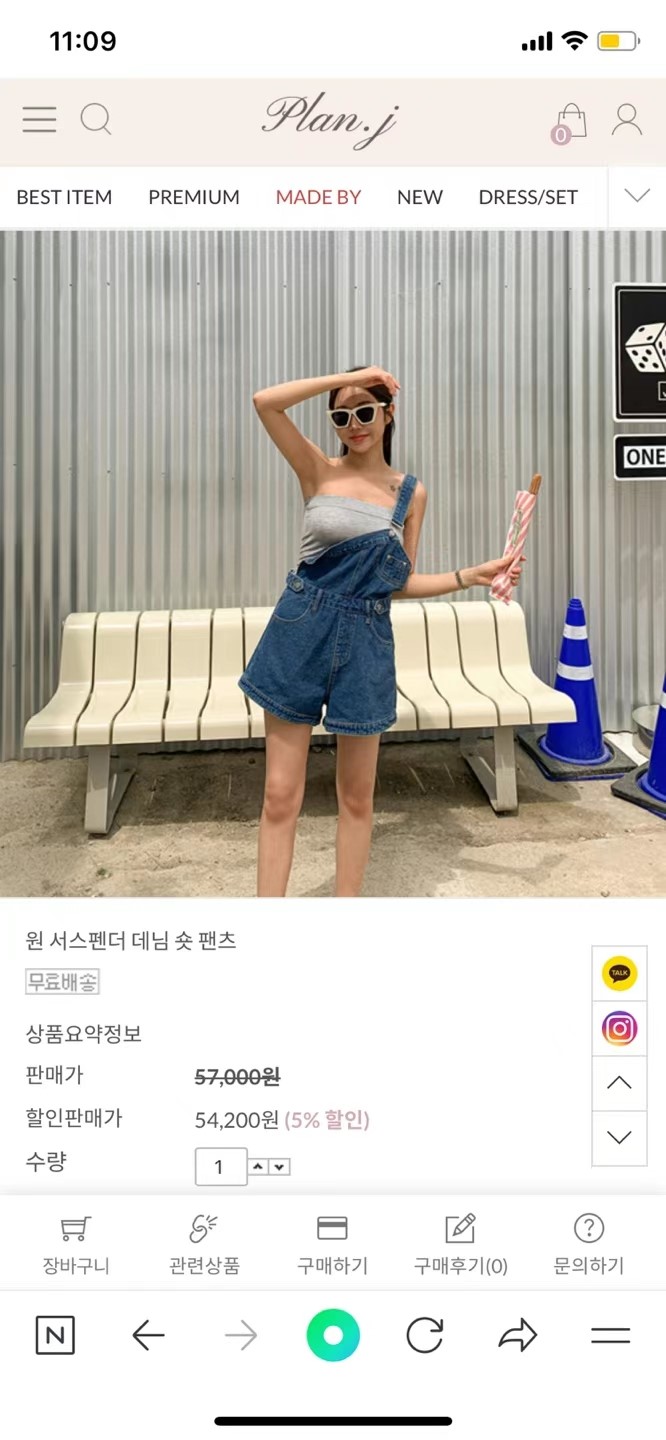Open the user account icon

[627, 119]
